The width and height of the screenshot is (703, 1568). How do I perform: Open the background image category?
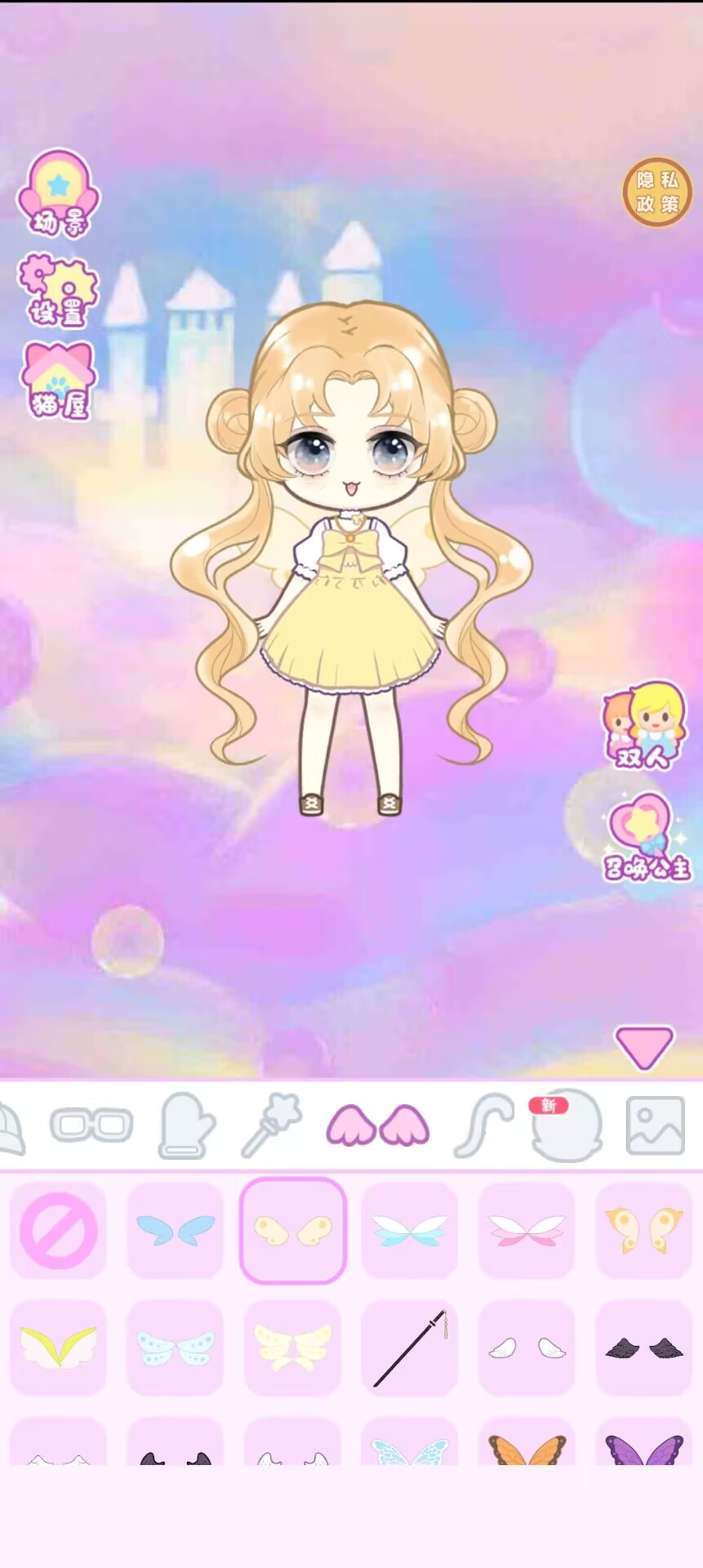click(x=655, y=1125)
